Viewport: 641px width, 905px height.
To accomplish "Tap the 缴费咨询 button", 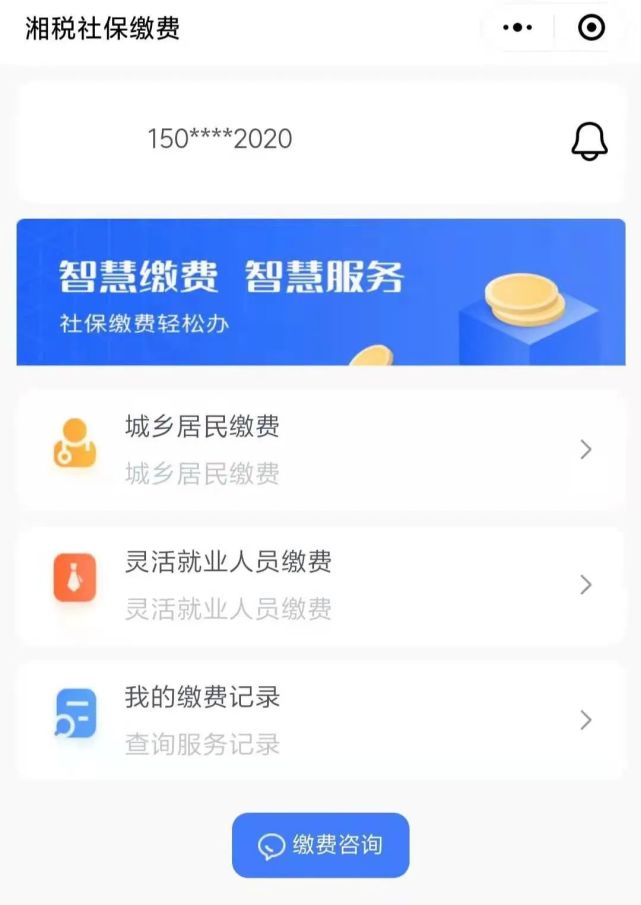I will (321, 845).
